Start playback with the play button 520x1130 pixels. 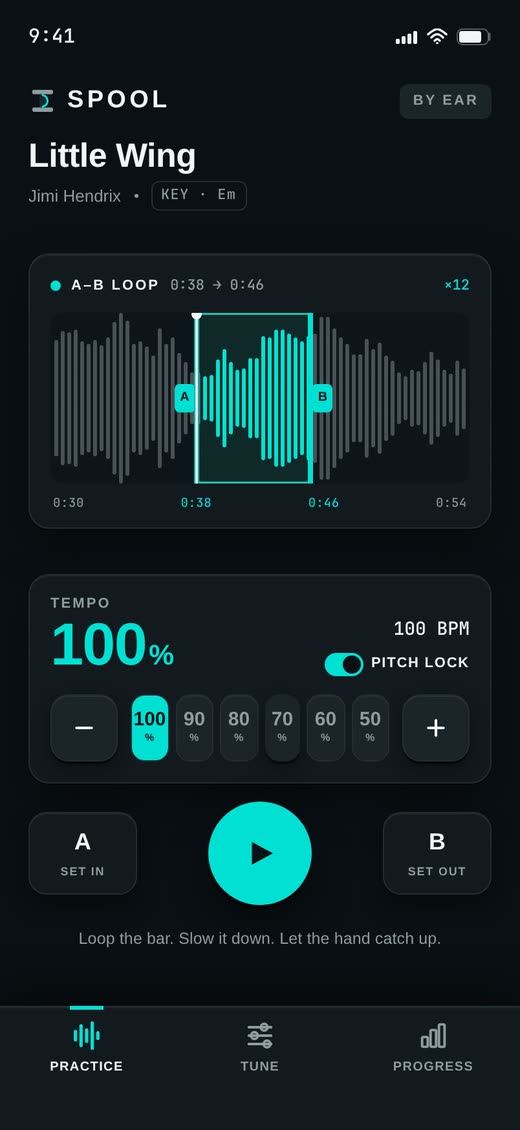260,853
